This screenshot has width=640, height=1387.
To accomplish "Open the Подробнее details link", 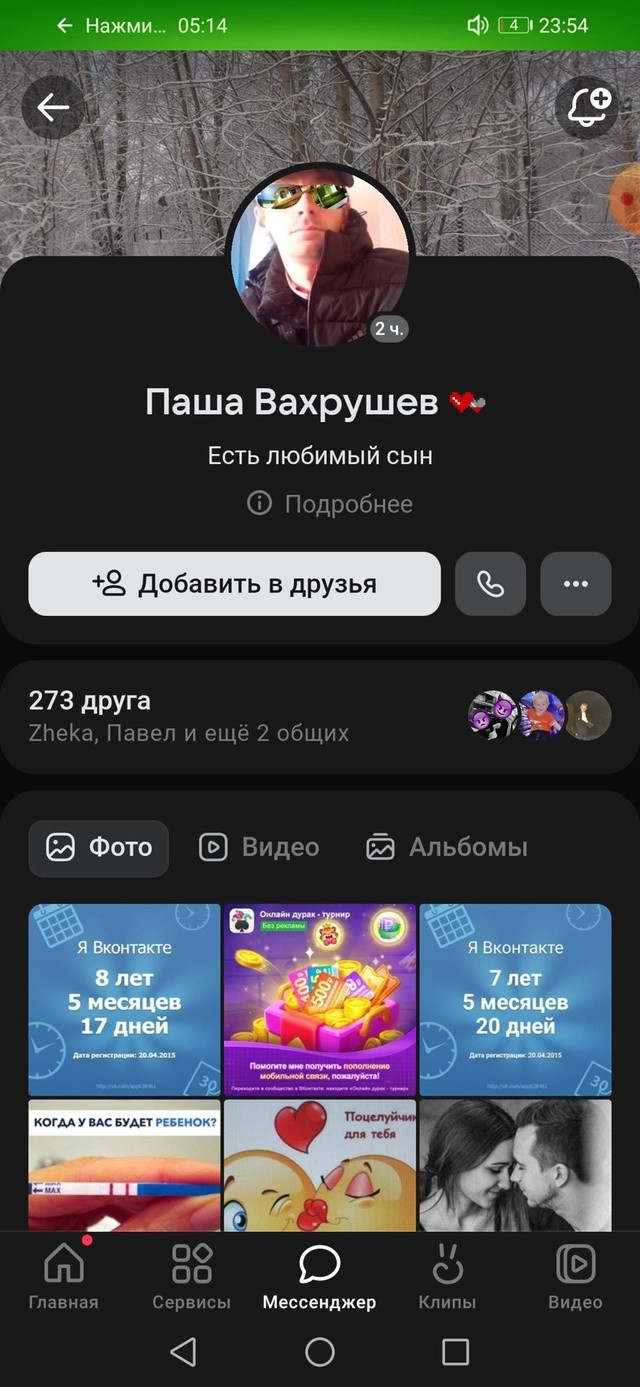I will 330,504.
